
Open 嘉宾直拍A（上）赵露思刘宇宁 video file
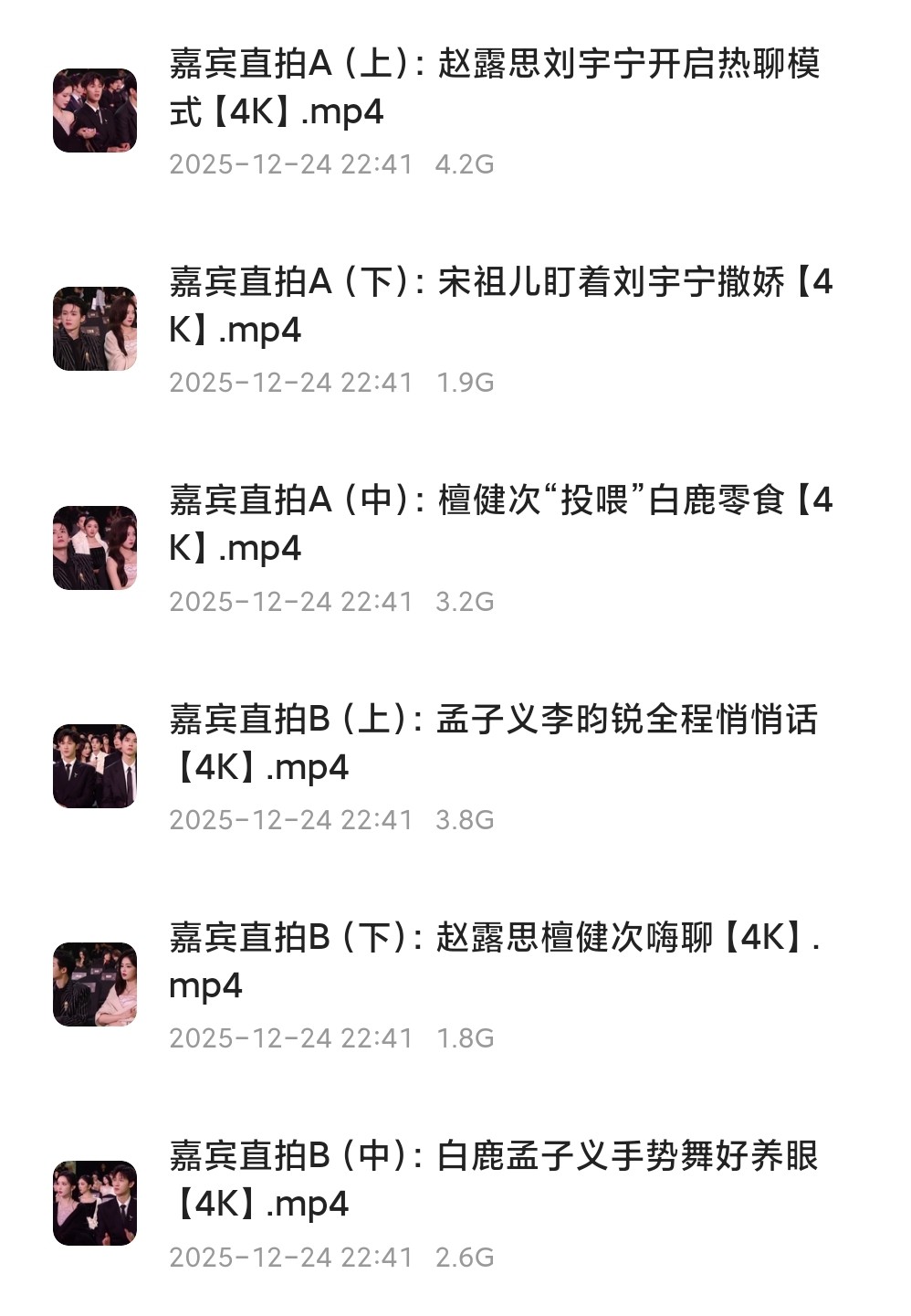coord(493,89)
